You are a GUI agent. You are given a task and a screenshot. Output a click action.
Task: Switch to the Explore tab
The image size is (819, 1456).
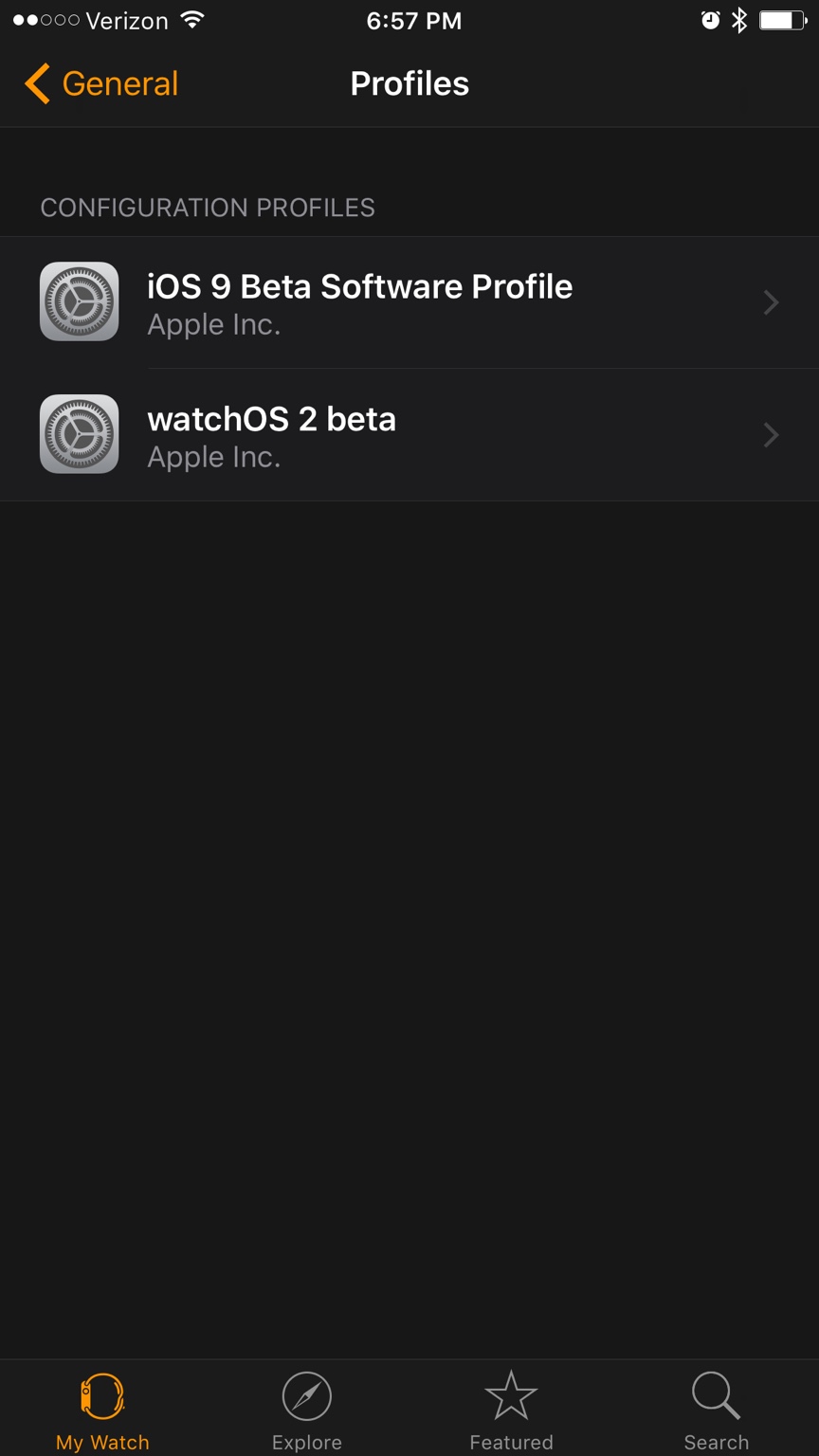point(307,1410)
